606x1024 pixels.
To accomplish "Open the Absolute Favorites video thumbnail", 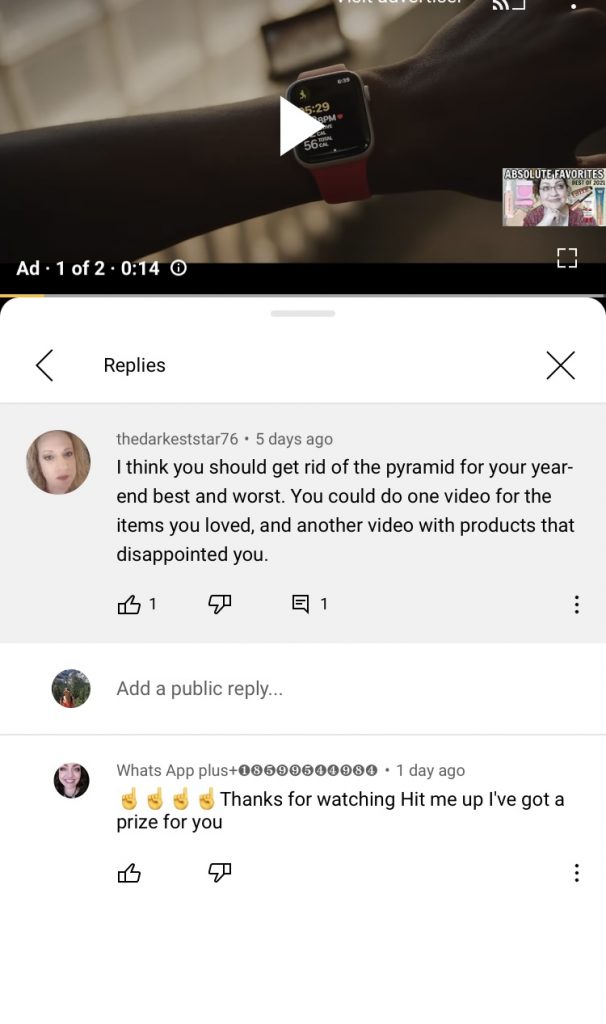I will pos(554,197).
